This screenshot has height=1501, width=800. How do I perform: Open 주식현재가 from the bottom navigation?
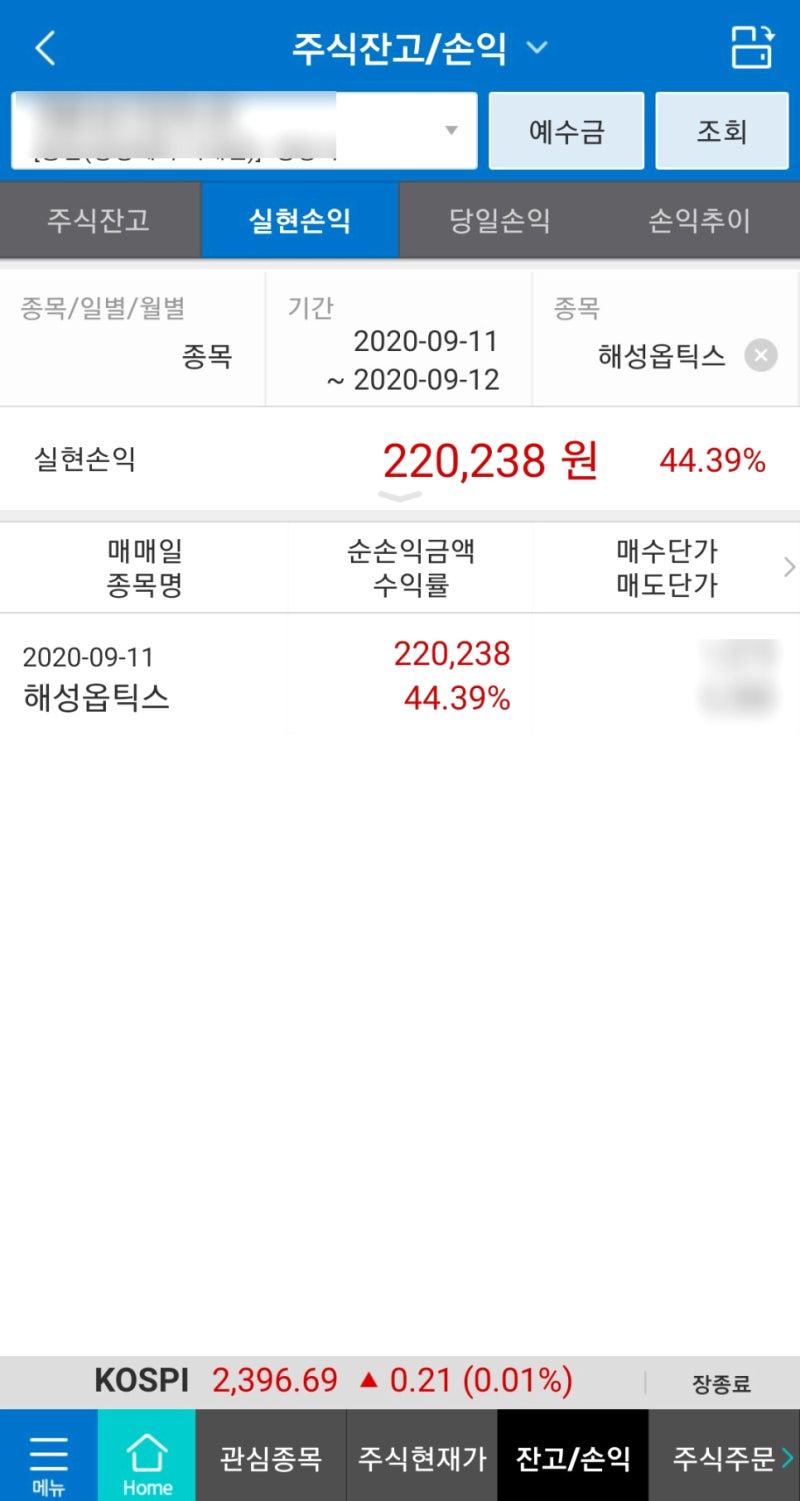(x=421, y=1458)
